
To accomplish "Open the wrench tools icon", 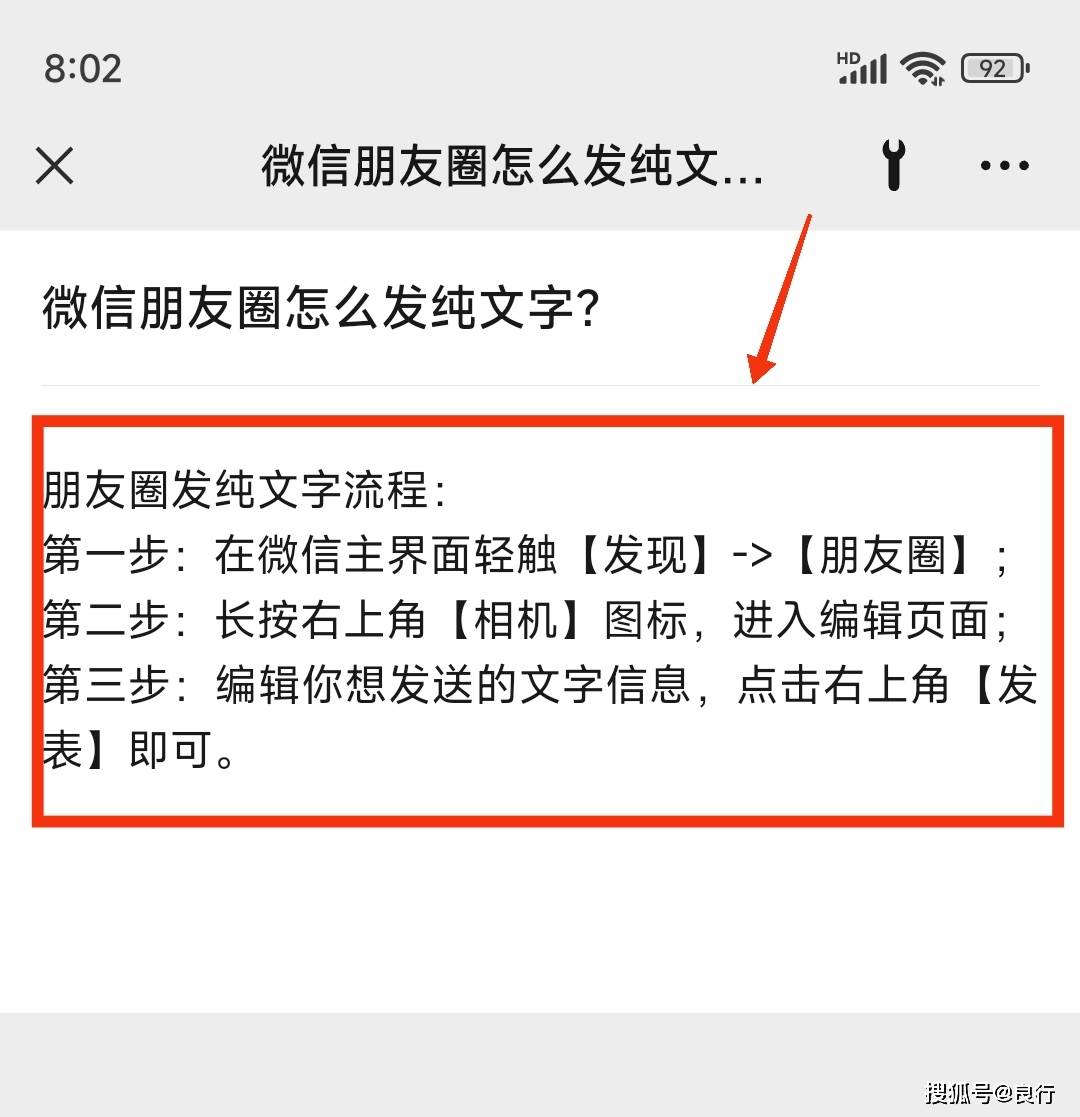I will click(x=893, y=165).
